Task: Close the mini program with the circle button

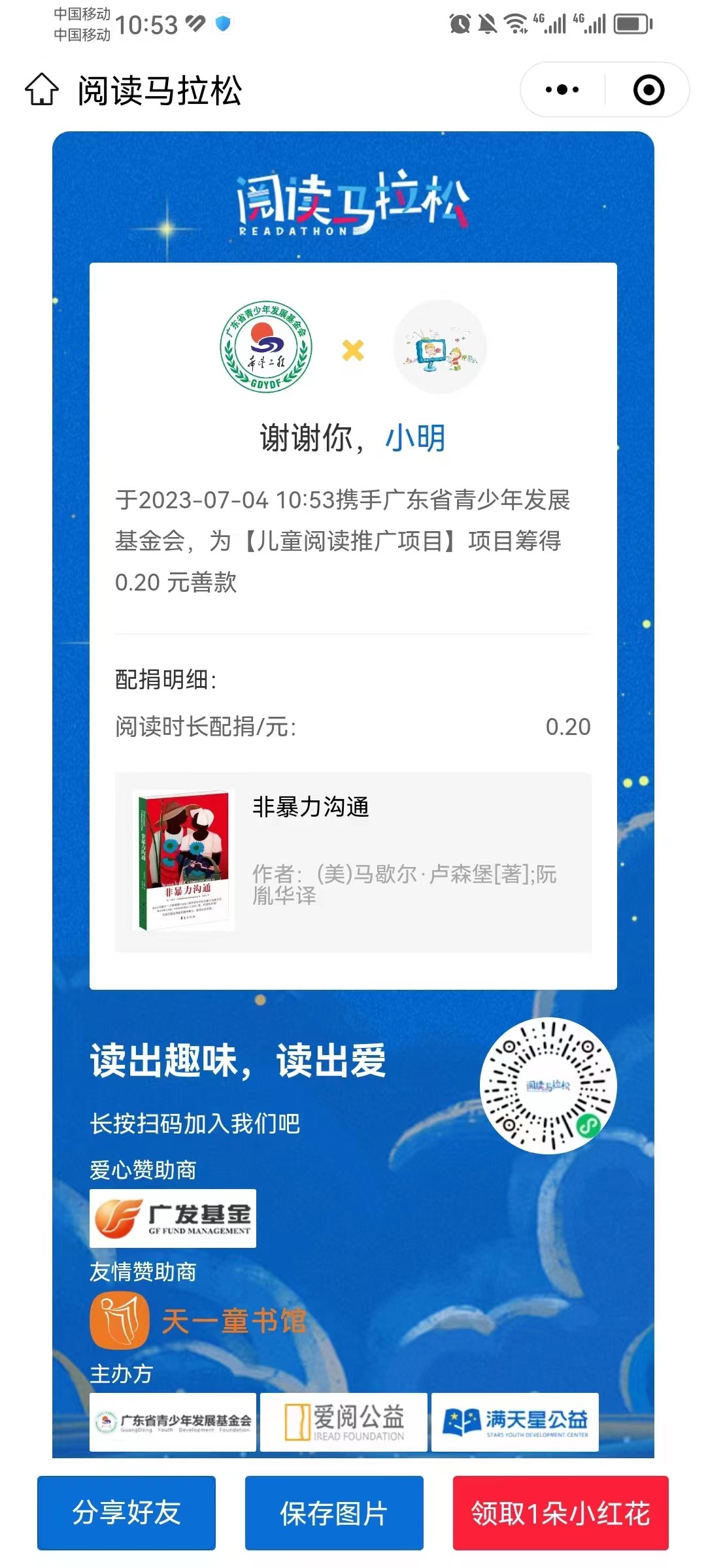Action: click(x=648, y=90)
